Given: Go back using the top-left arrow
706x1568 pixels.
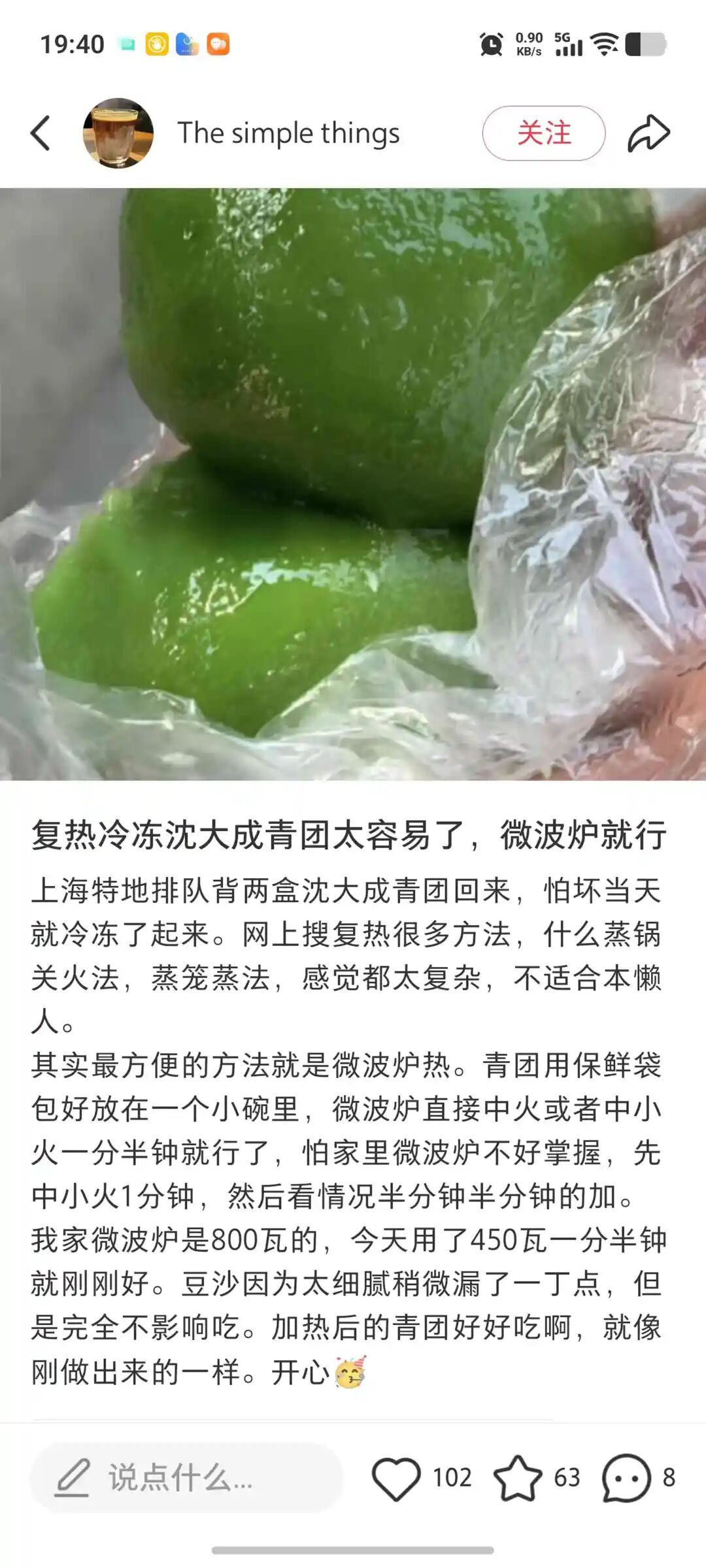Looking at the screenshot, I should pos(41,133).
